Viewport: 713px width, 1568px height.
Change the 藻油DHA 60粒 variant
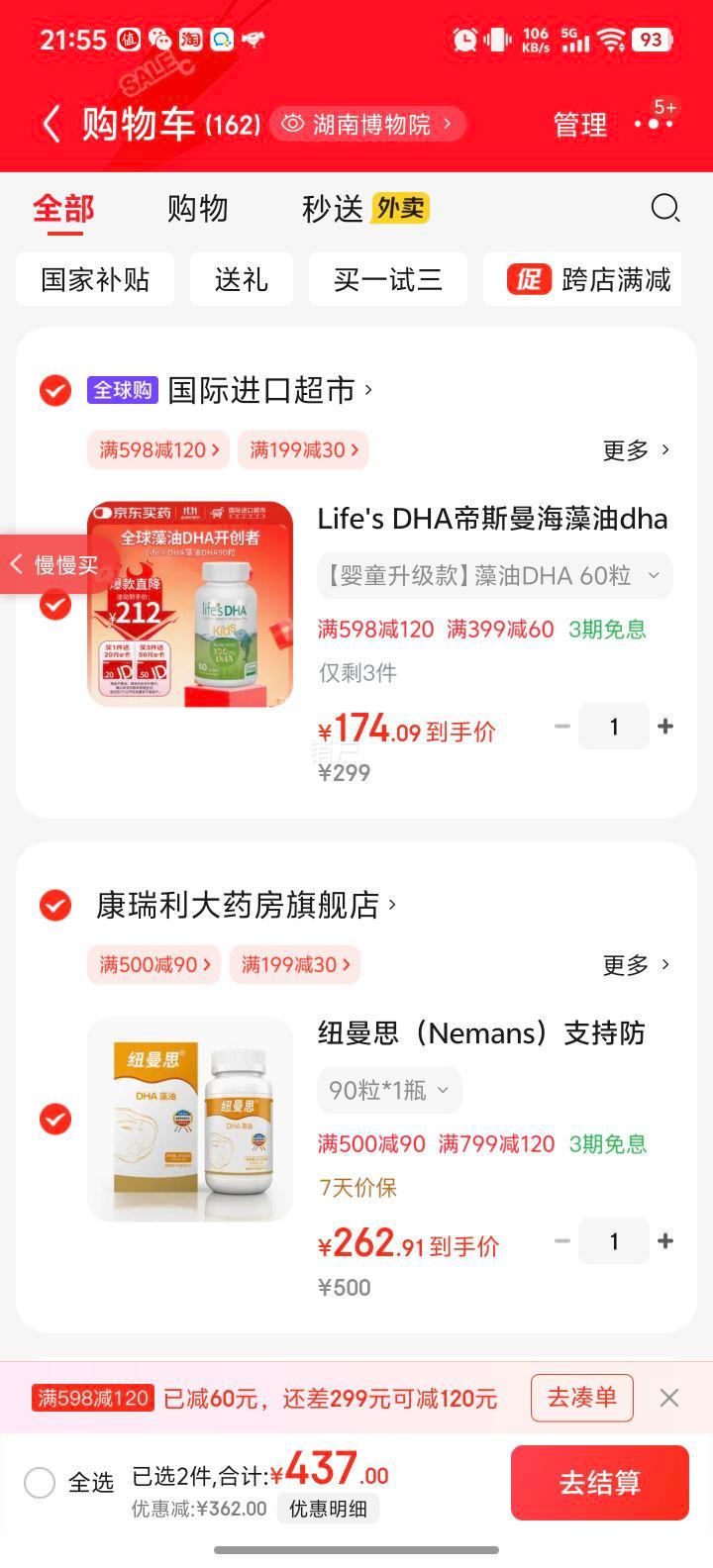494,576
